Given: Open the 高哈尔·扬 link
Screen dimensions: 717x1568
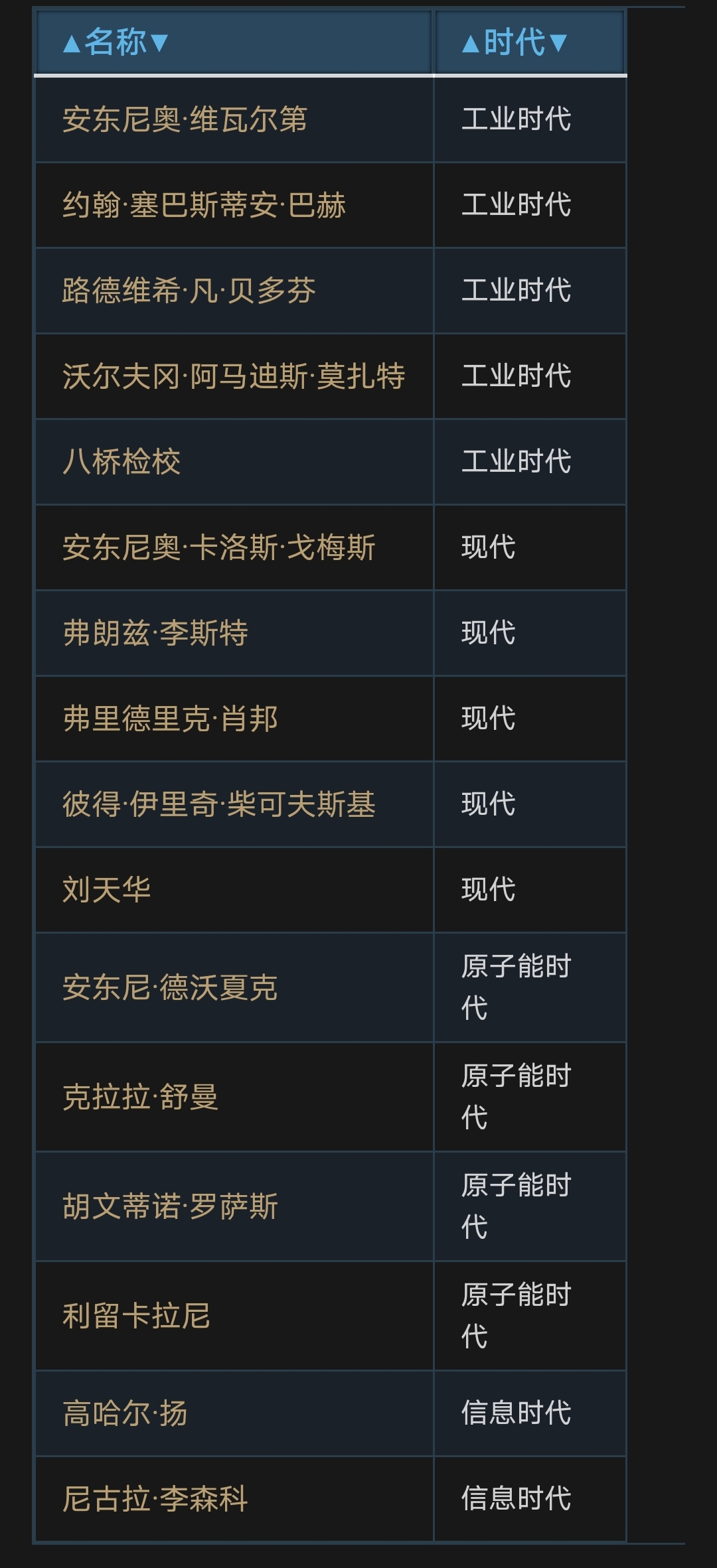Looking at the screenshot, I should click(125, 1413).
